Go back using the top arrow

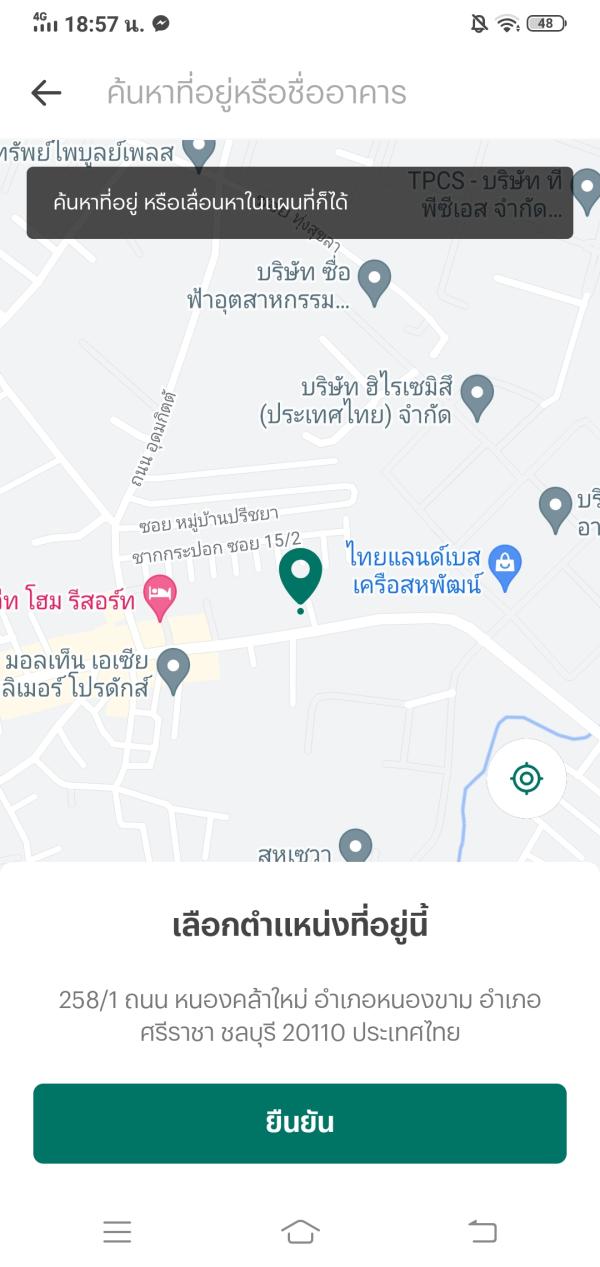[46, 93]
